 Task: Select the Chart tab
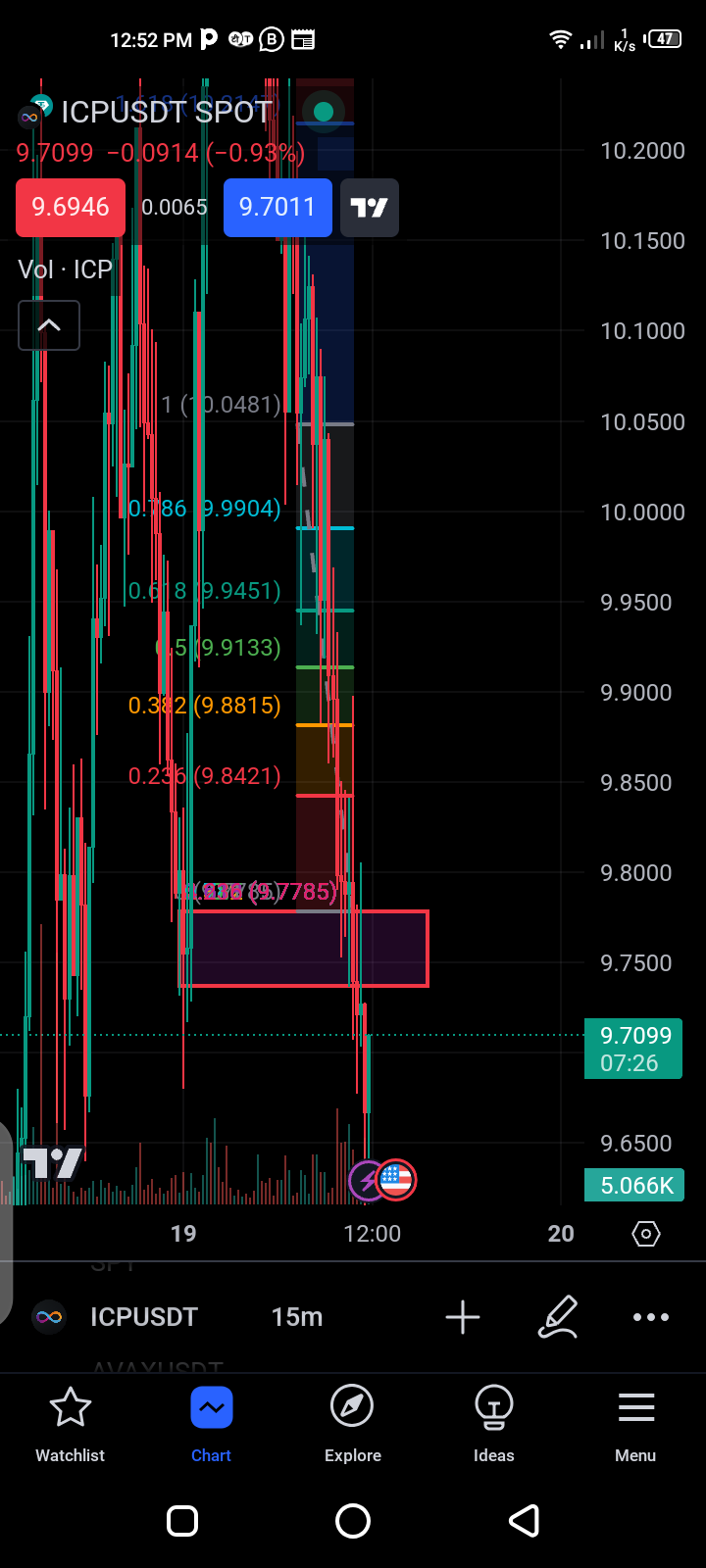click(x=212, y=1424)
